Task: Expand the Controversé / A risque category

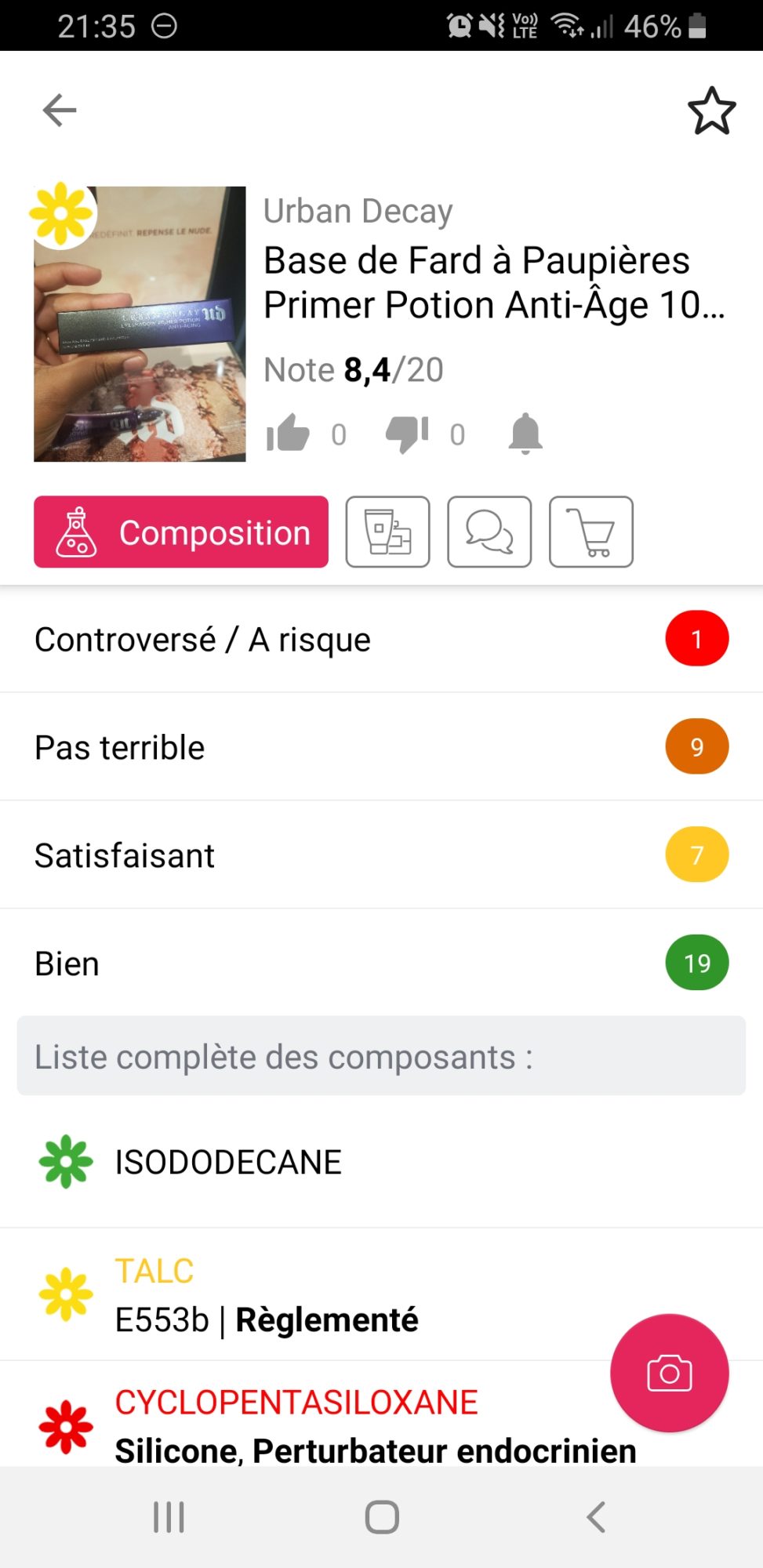Action: [381, 639]
